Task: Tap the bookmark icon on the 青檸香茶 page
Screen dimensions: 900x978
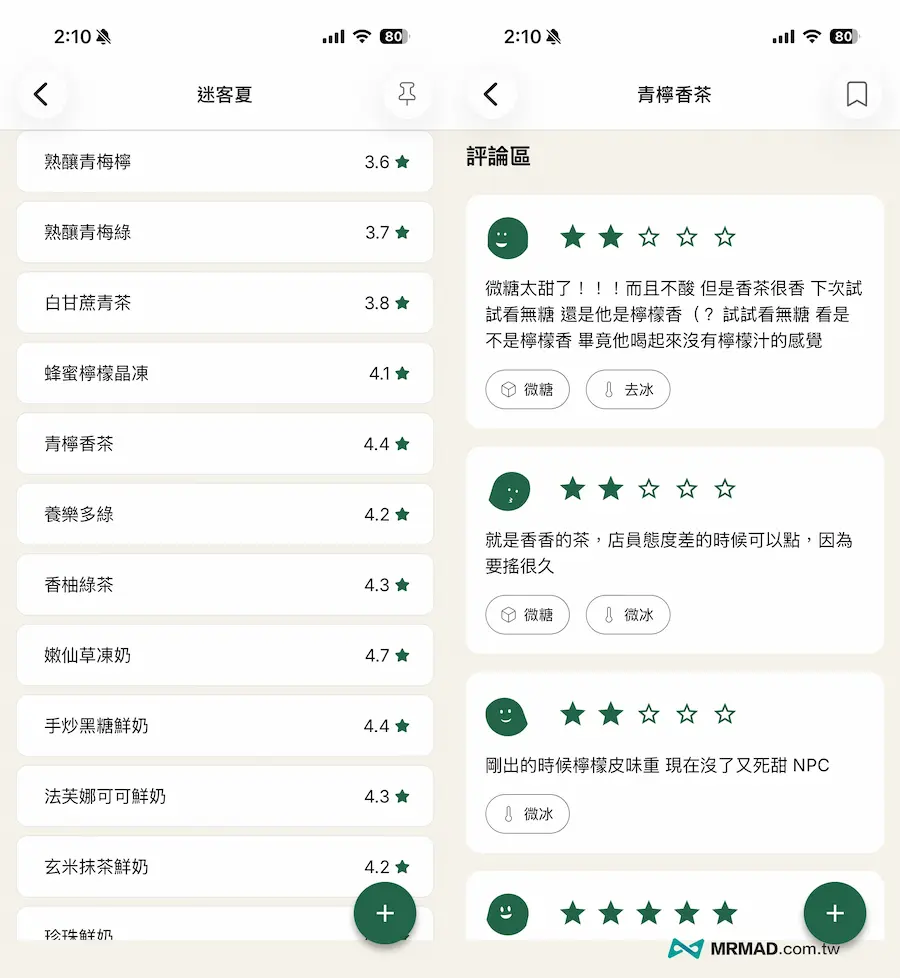Action: [x=857, y=94]
